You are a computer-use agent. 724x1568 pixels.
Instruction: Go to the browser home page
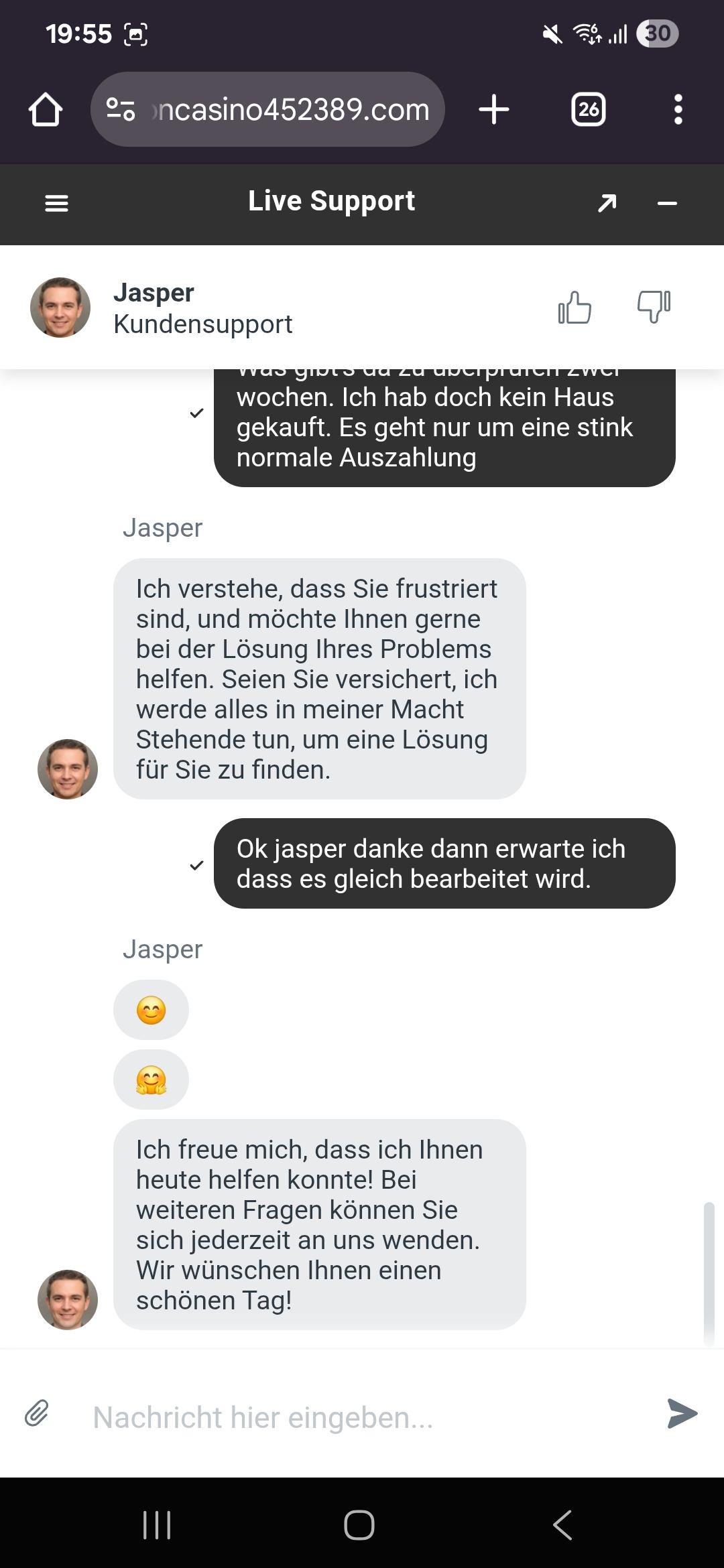(x=46, y=109)
